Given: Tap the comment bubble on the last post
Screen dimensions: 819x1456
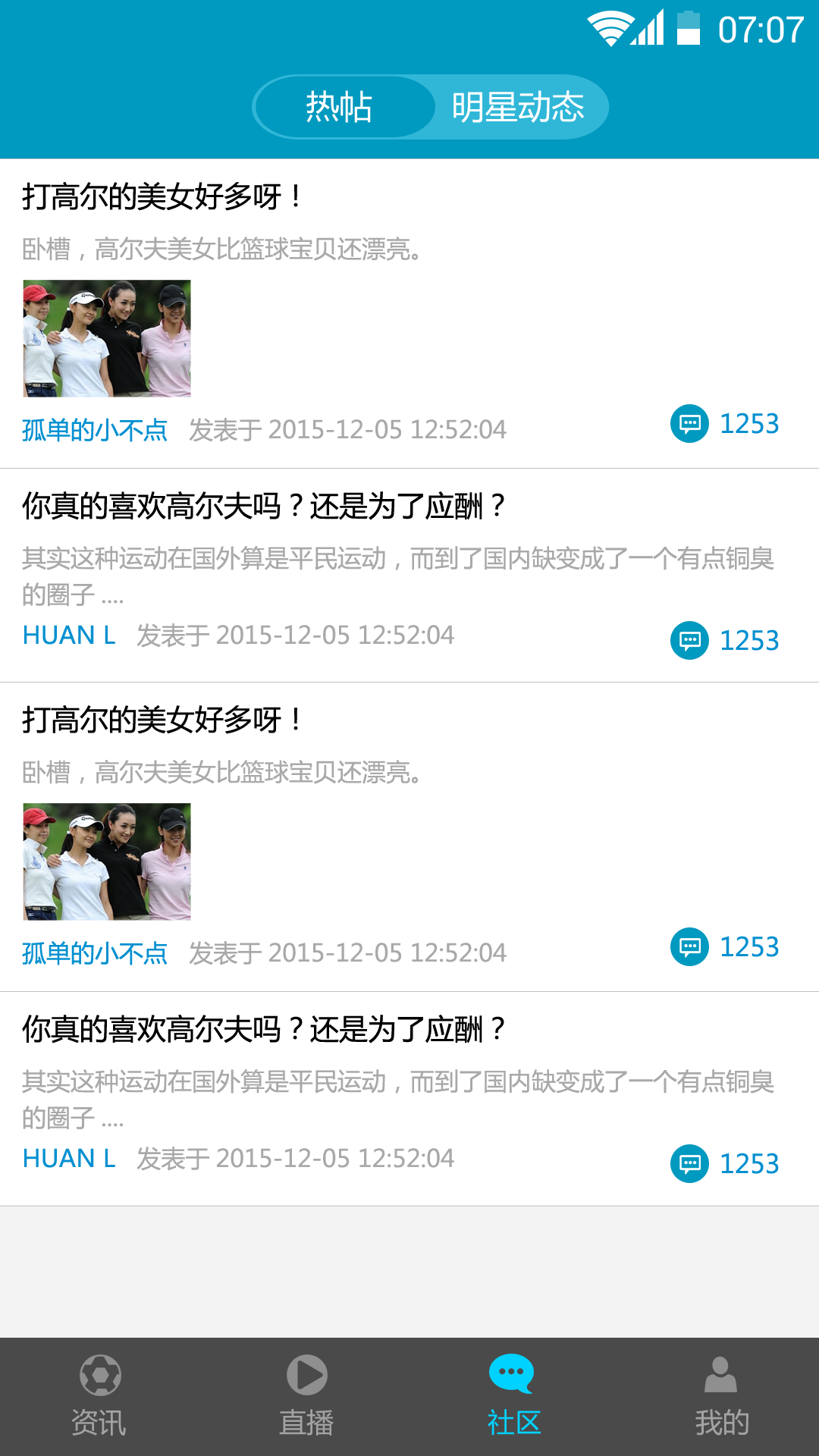Looking at the screenshot, I should 689,1163.
